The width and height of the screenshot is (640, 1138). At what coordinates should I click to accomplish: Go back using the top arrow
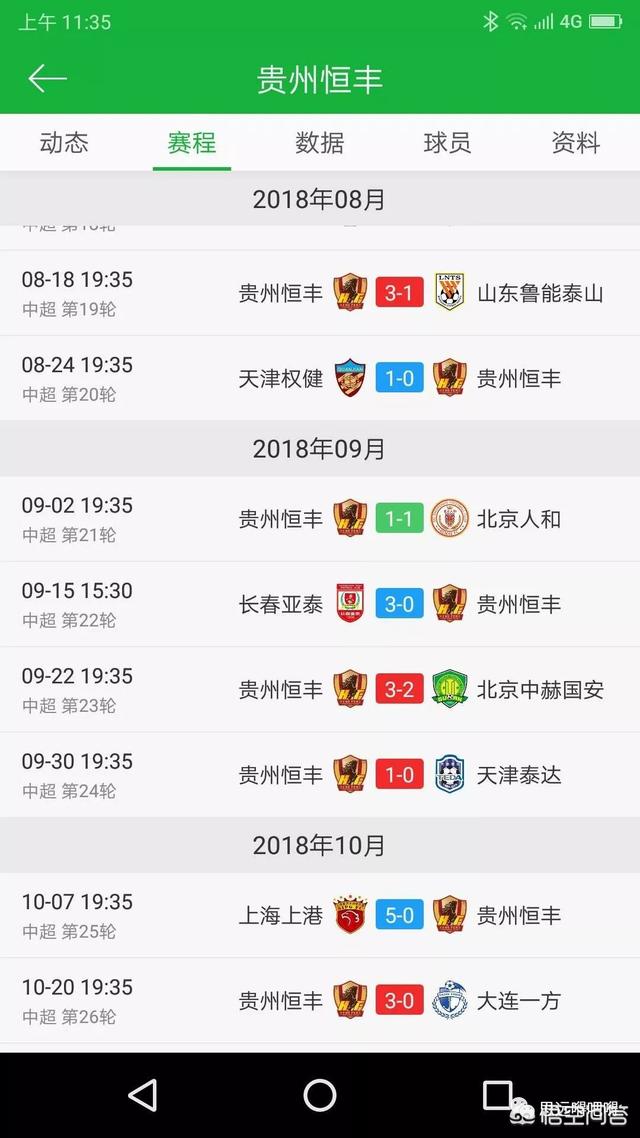tap(47, 78)
